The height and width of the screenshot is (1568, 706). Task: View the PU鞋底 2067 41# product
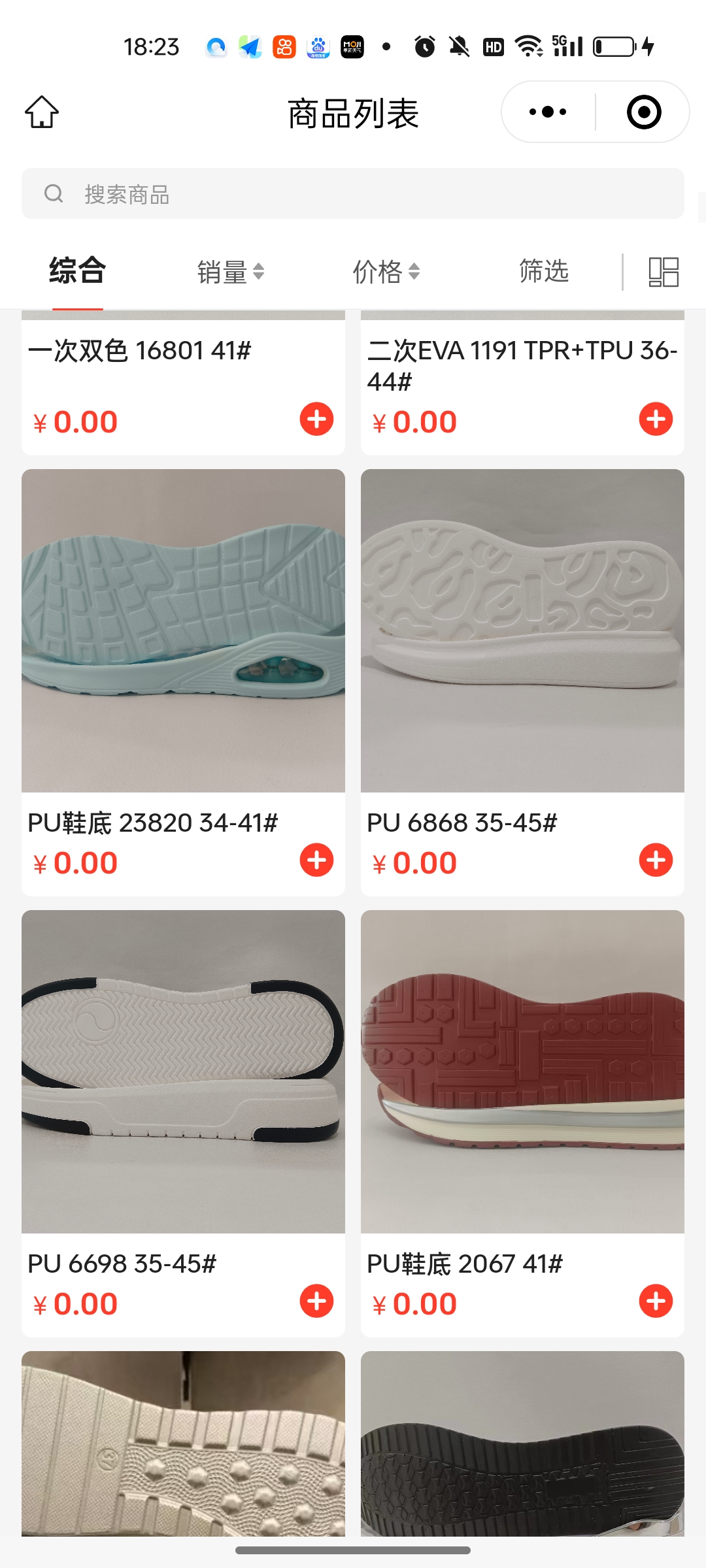pos(522,1071)
